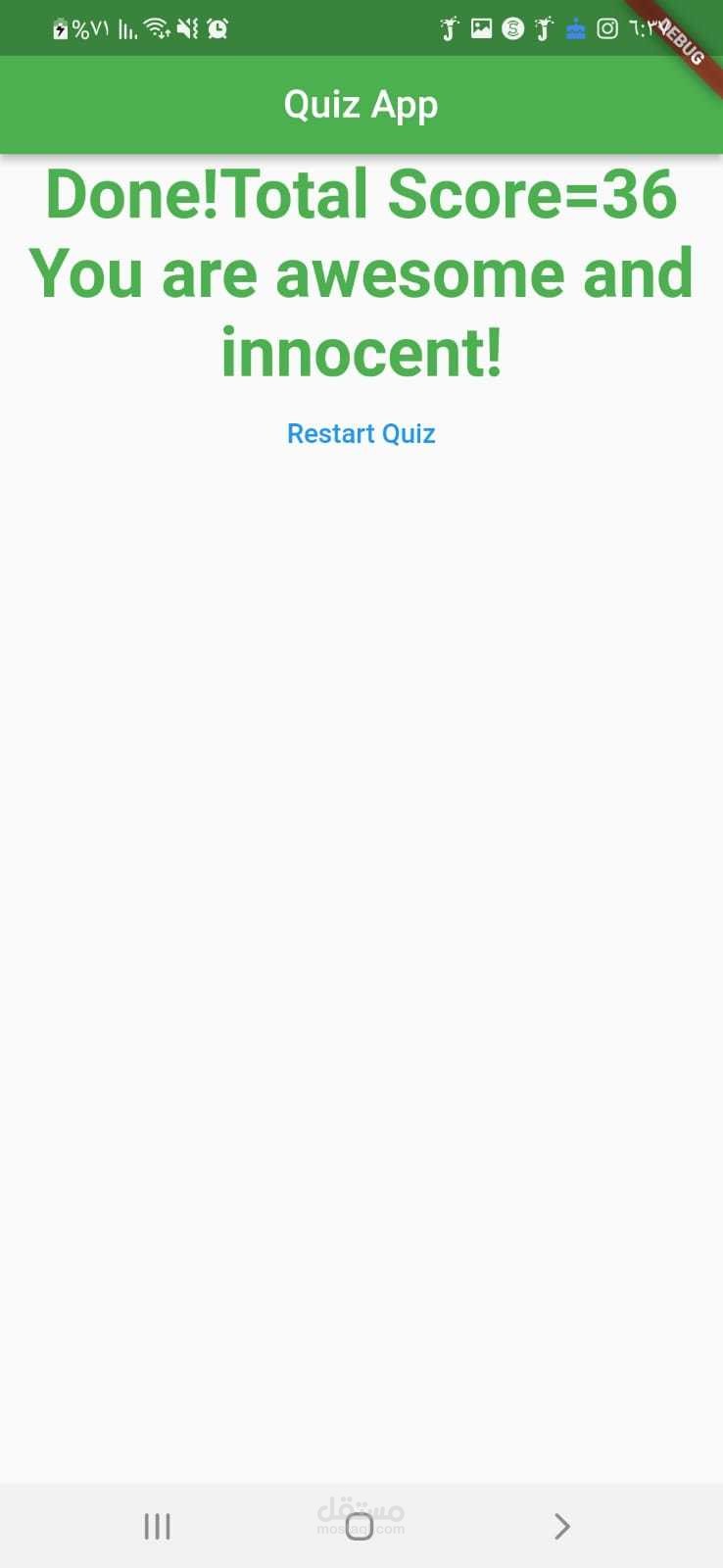
Task: Go to the home screen
Action: click(360, 1526)
